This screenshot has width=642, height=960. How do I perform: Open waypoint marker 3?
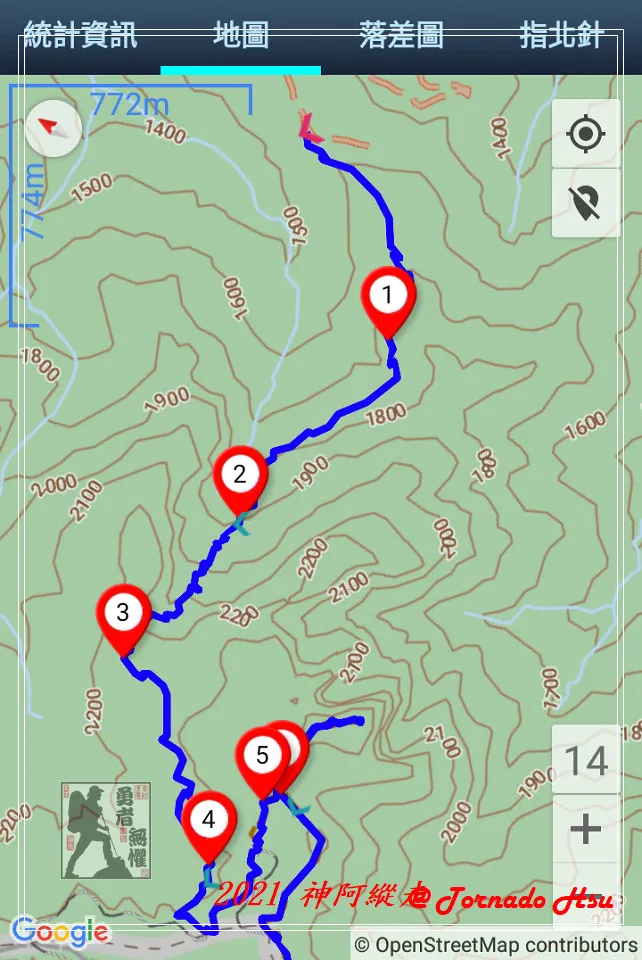pyautogui.click(x=123, y=613)
